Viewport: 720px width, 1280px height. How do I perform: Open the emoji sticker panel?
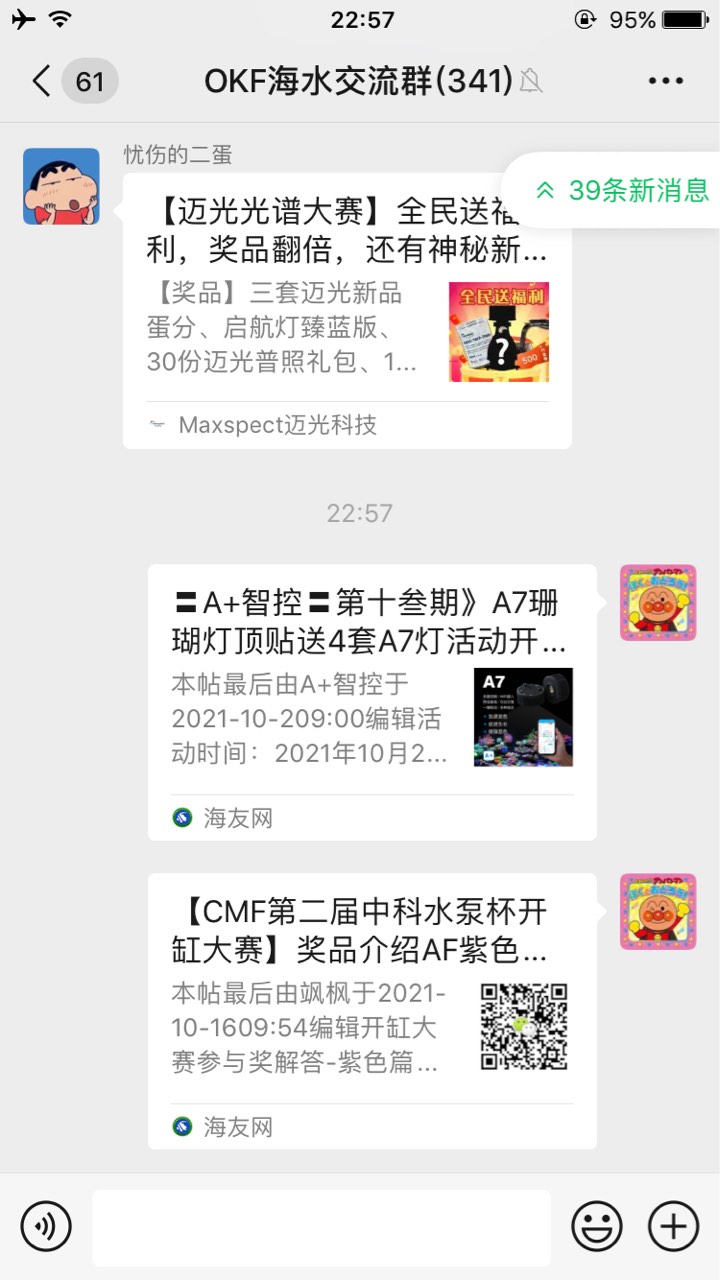point(597,1226)
